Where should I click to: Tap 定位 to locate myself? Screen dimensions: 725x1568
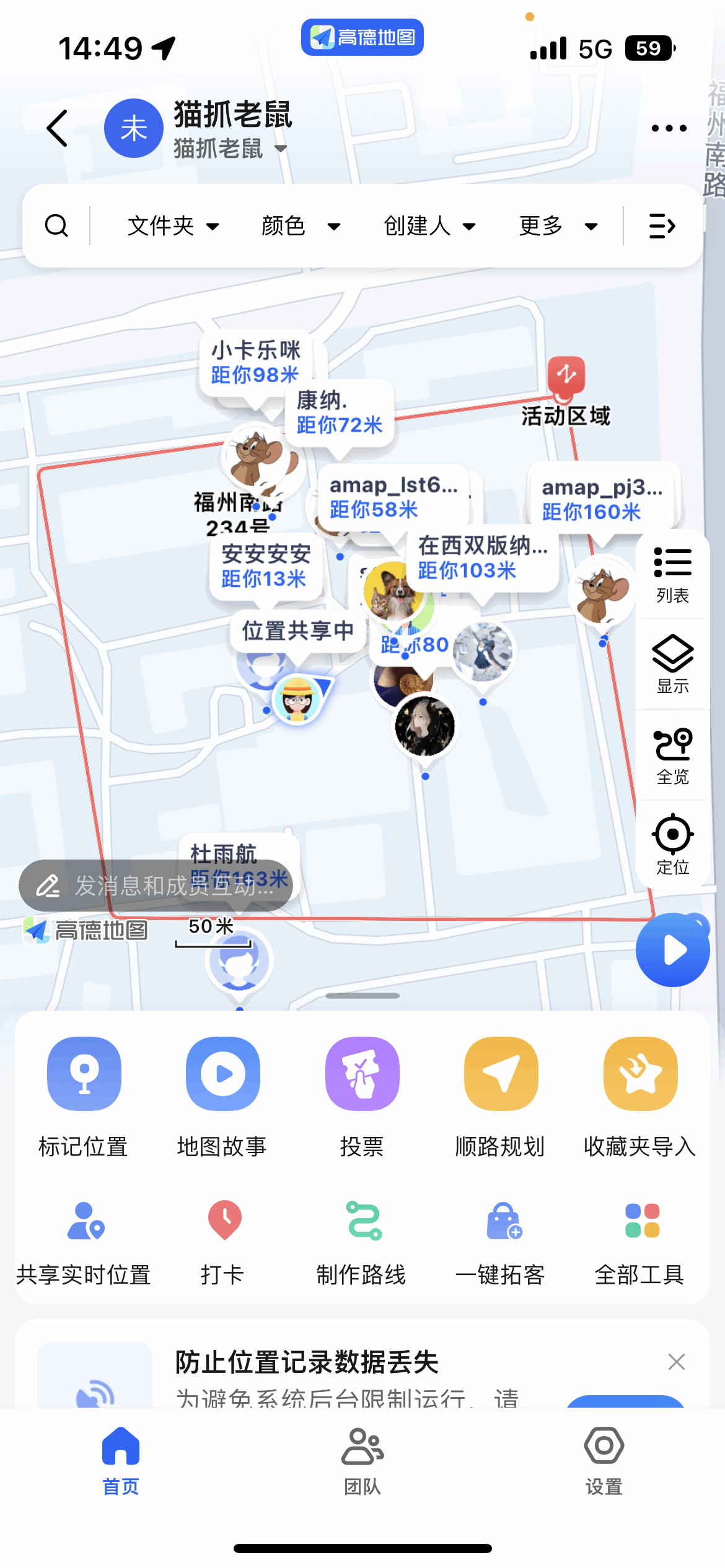672,845
